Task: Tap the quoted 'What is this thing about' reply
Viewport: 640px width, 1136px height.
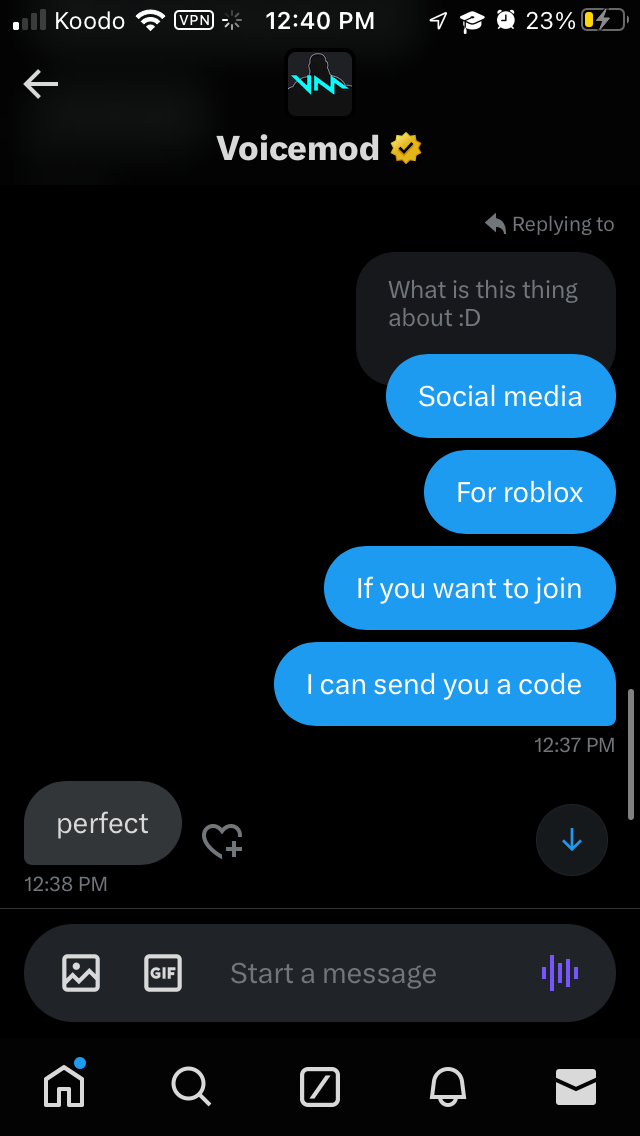Action: [484, 304]
